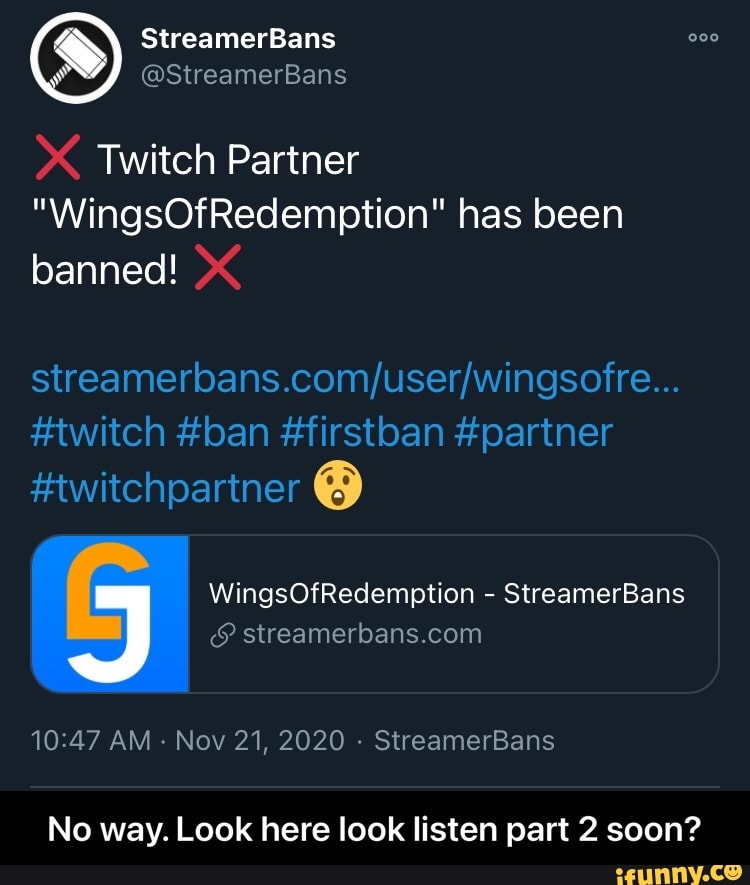Screen dimensions: 750x885
Task: Browse the #twitchpartner hashtag
Action: [x=166, y=487]
